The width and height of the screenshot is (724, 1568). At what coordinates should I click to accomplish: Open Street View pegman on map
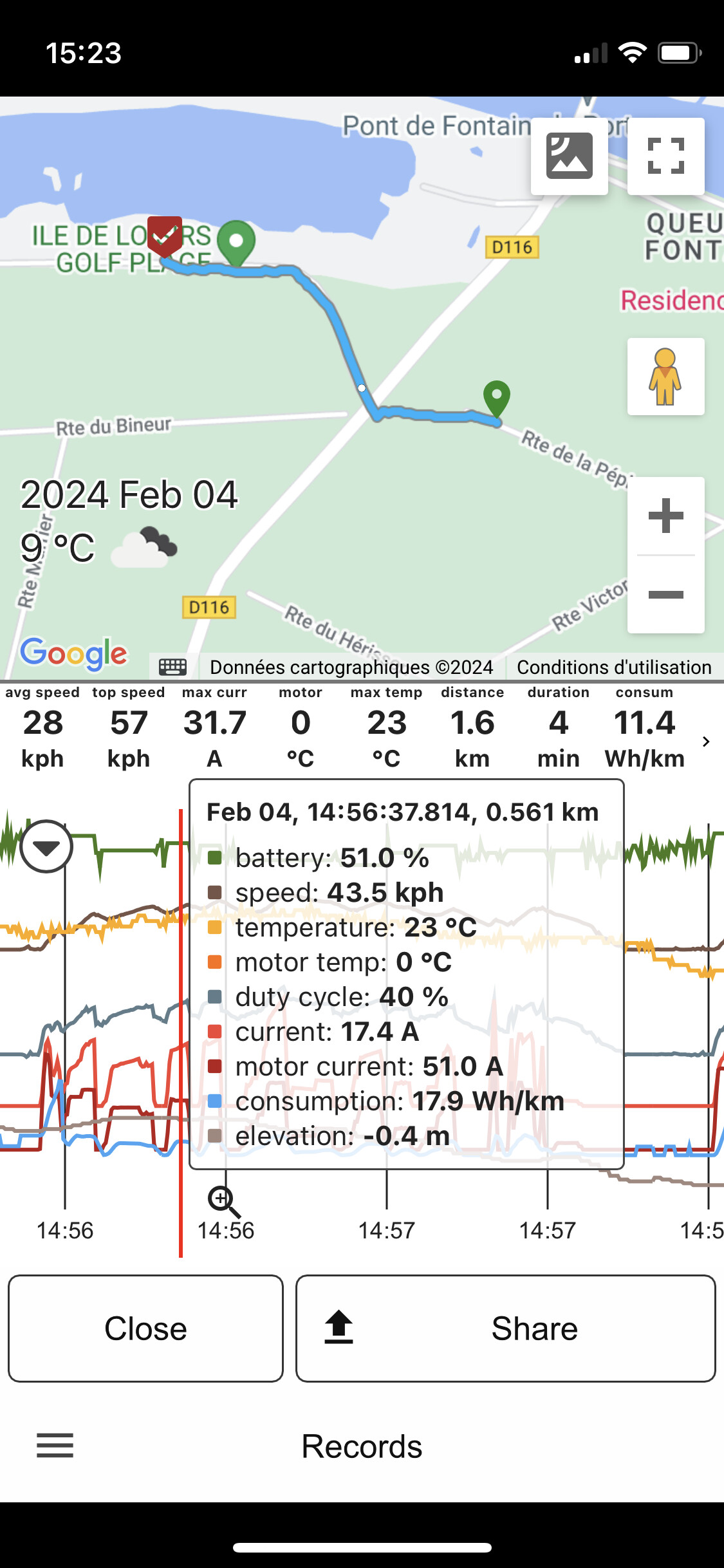[x=665, y=377]
